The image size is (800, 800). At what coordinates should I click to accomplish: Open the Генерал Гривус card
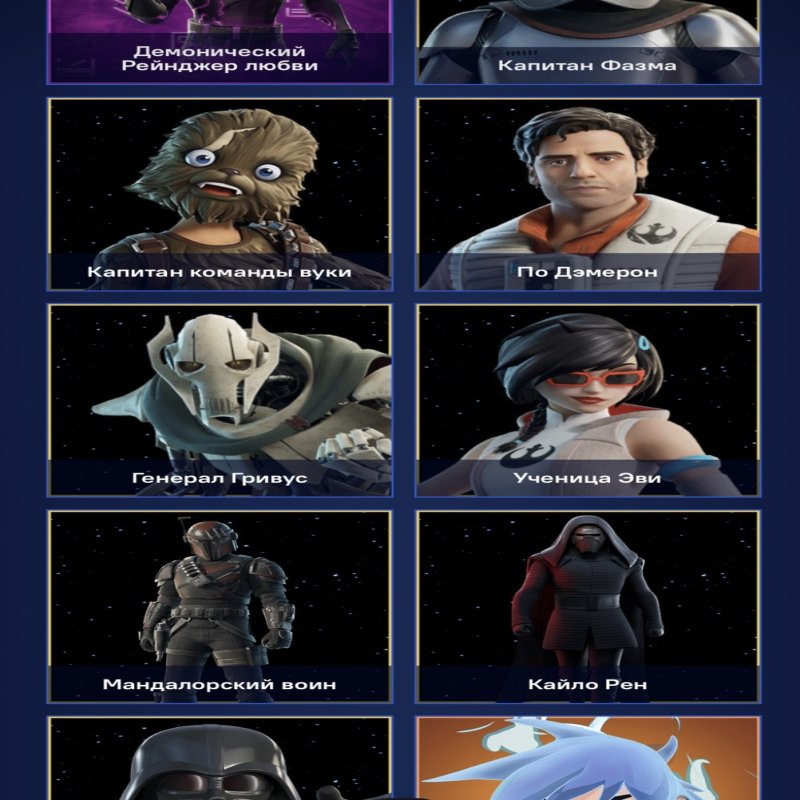click(x=220, y=400)
